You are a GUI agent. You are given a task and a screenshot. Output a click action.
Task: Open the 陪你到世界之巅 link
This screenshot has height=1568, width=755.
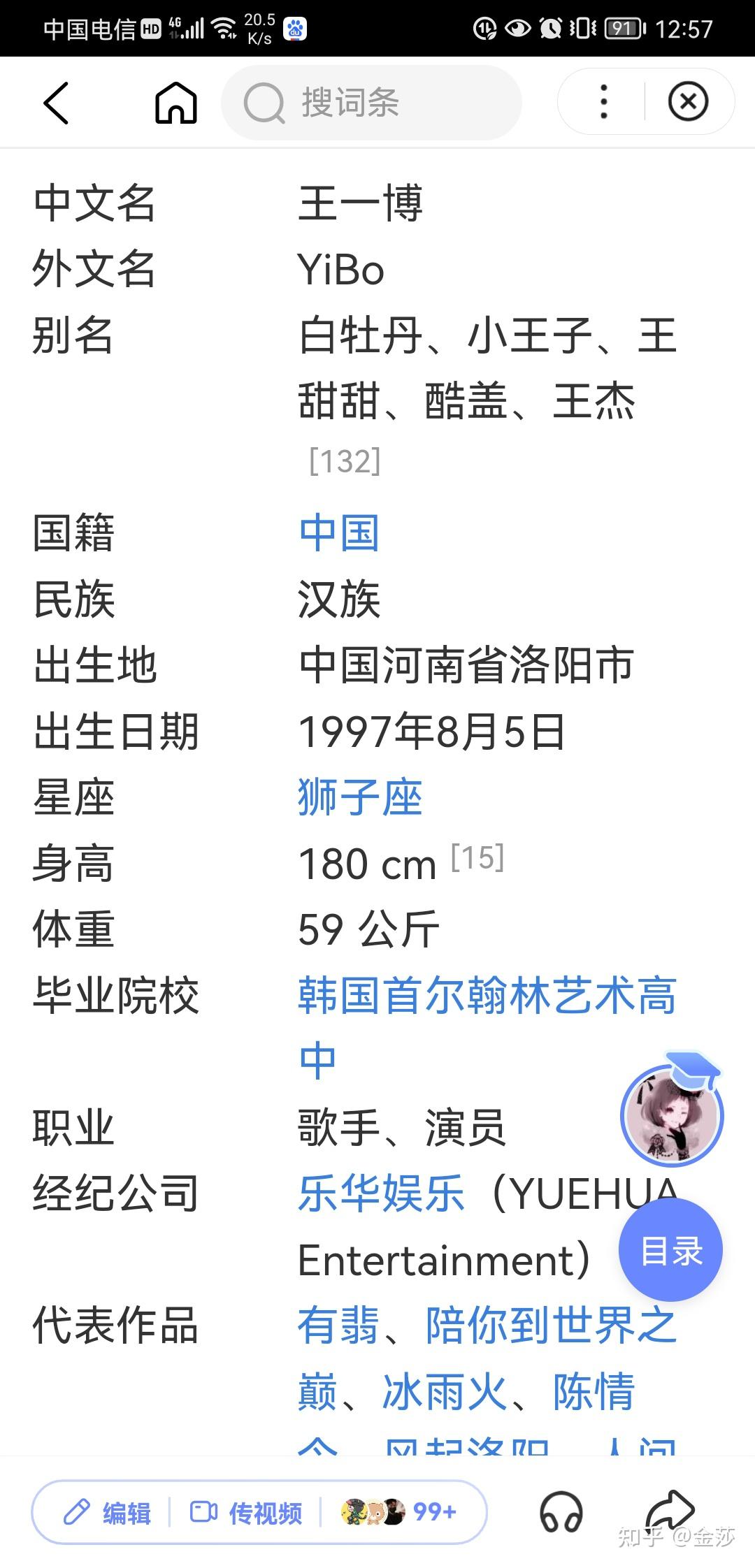point(551,1326)
